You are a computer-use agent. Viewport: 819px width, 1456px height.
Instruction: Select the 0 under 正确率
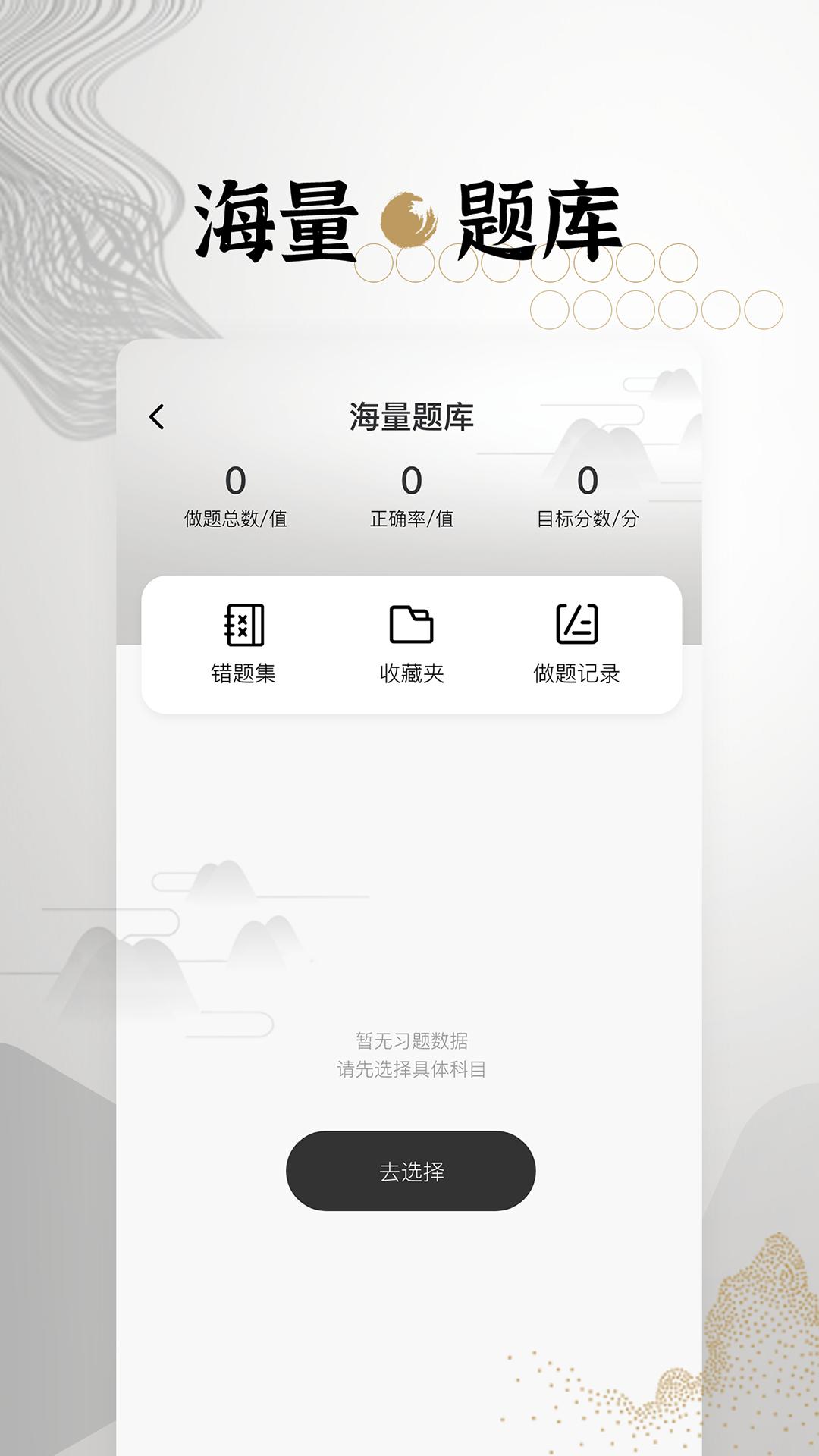pyautogui.click(x=409, y=480)
